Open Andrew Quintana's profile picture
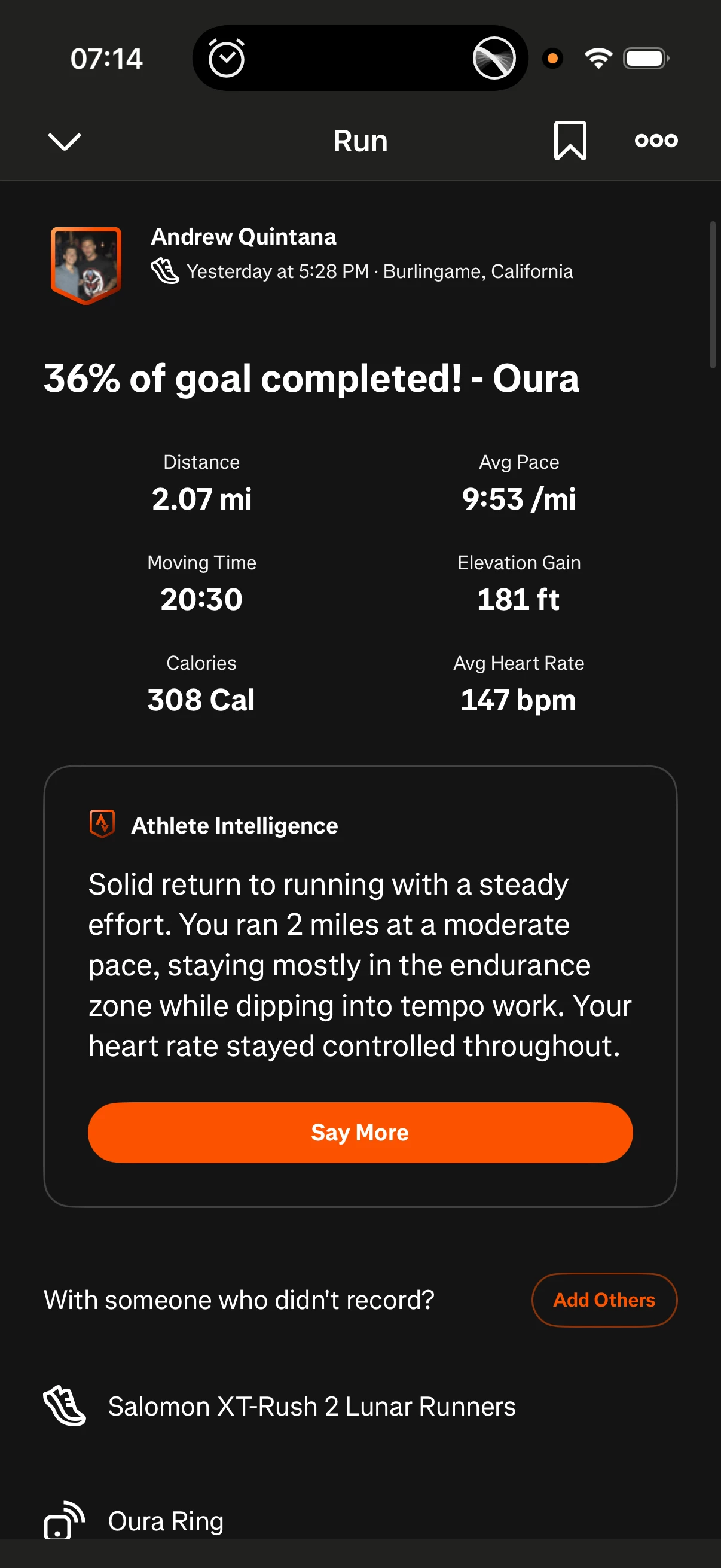 coord(85,266)
